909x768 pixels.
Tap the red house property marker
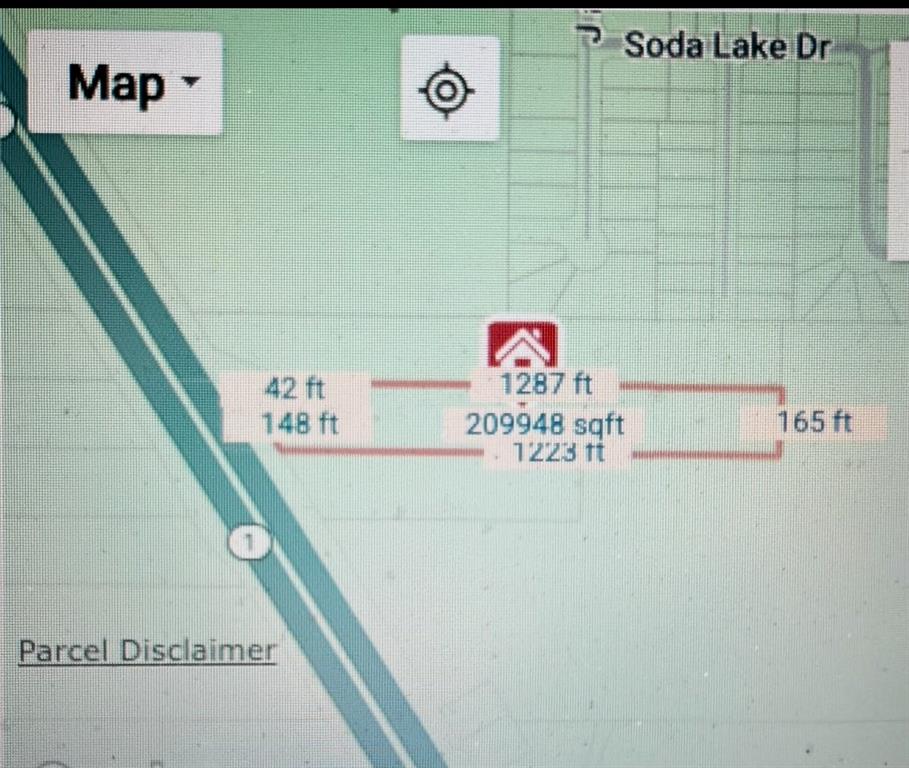tap(523, 346)
